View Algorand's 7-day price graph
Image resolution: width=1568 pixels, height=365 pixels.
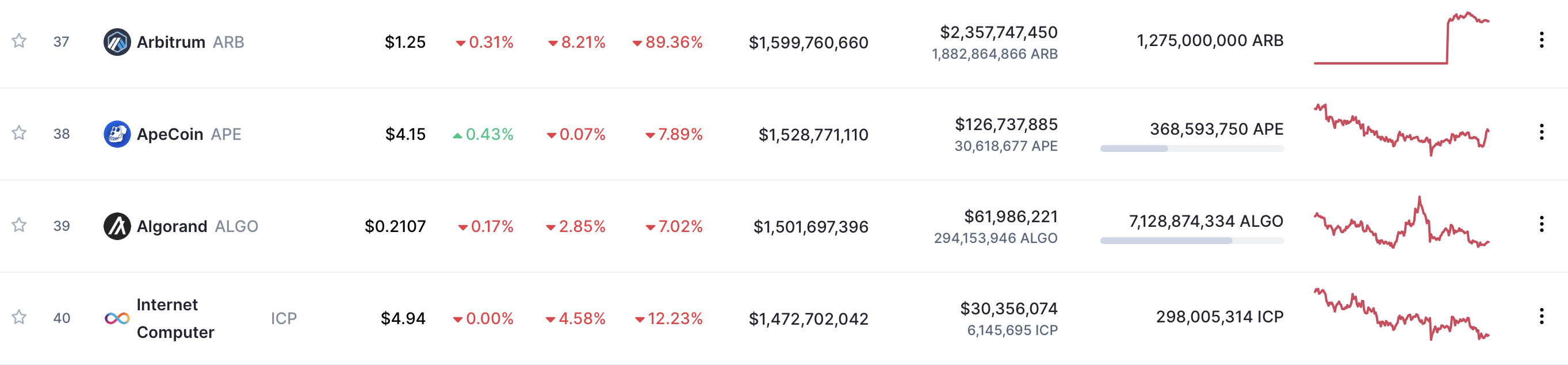[x=1401, y=223]
